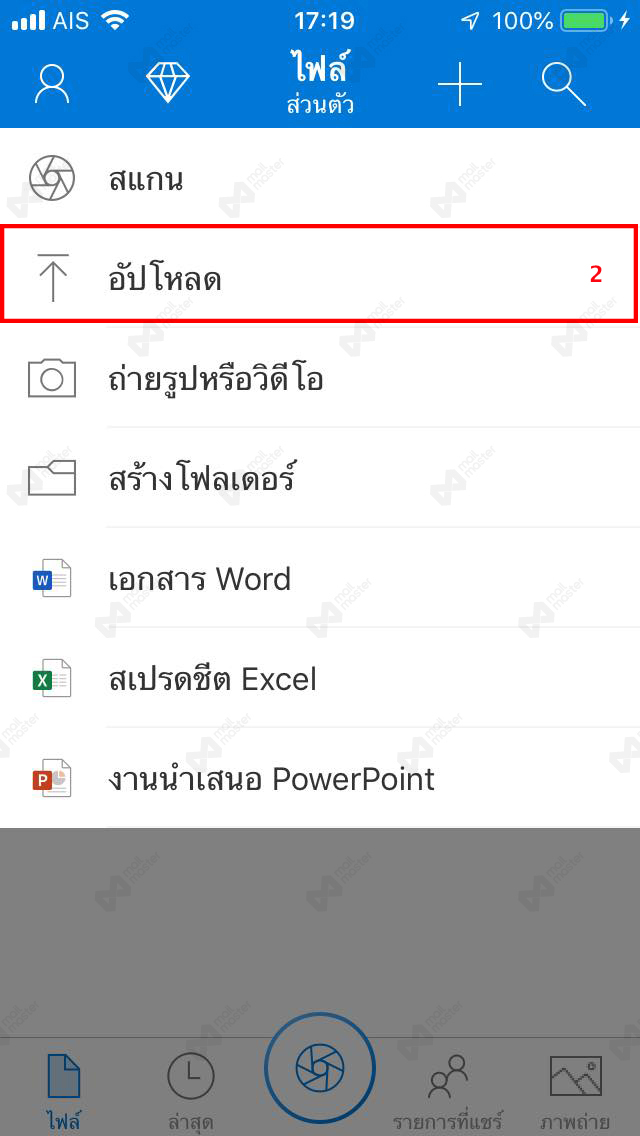640x1136 pixels.
Task: Switch to the ภาพถ่าย tab
Action: [576, 1090]
